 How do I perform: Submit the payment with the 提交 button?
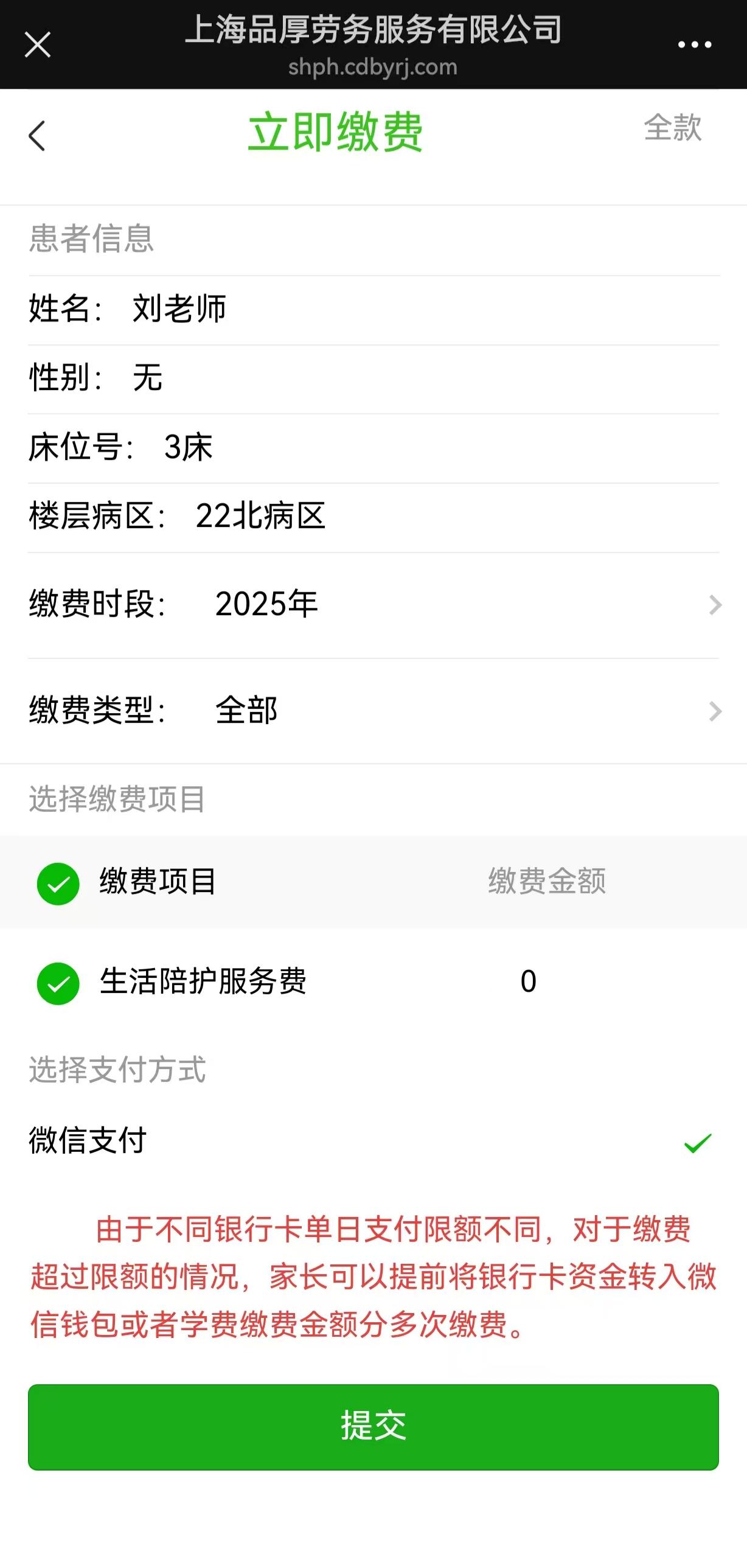pyautogui.click(x=374, y=1426)
